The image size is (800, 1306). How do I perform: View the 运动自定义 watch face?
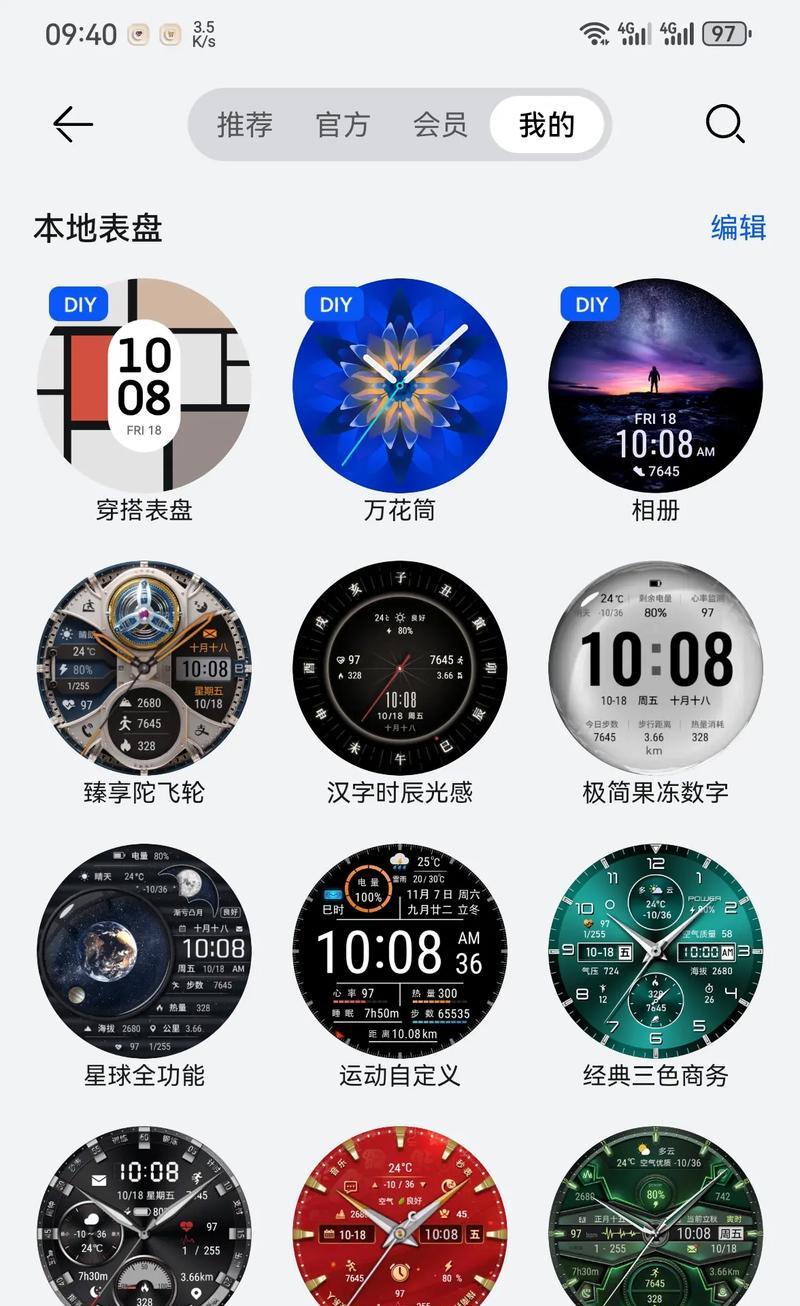(400, 950)
